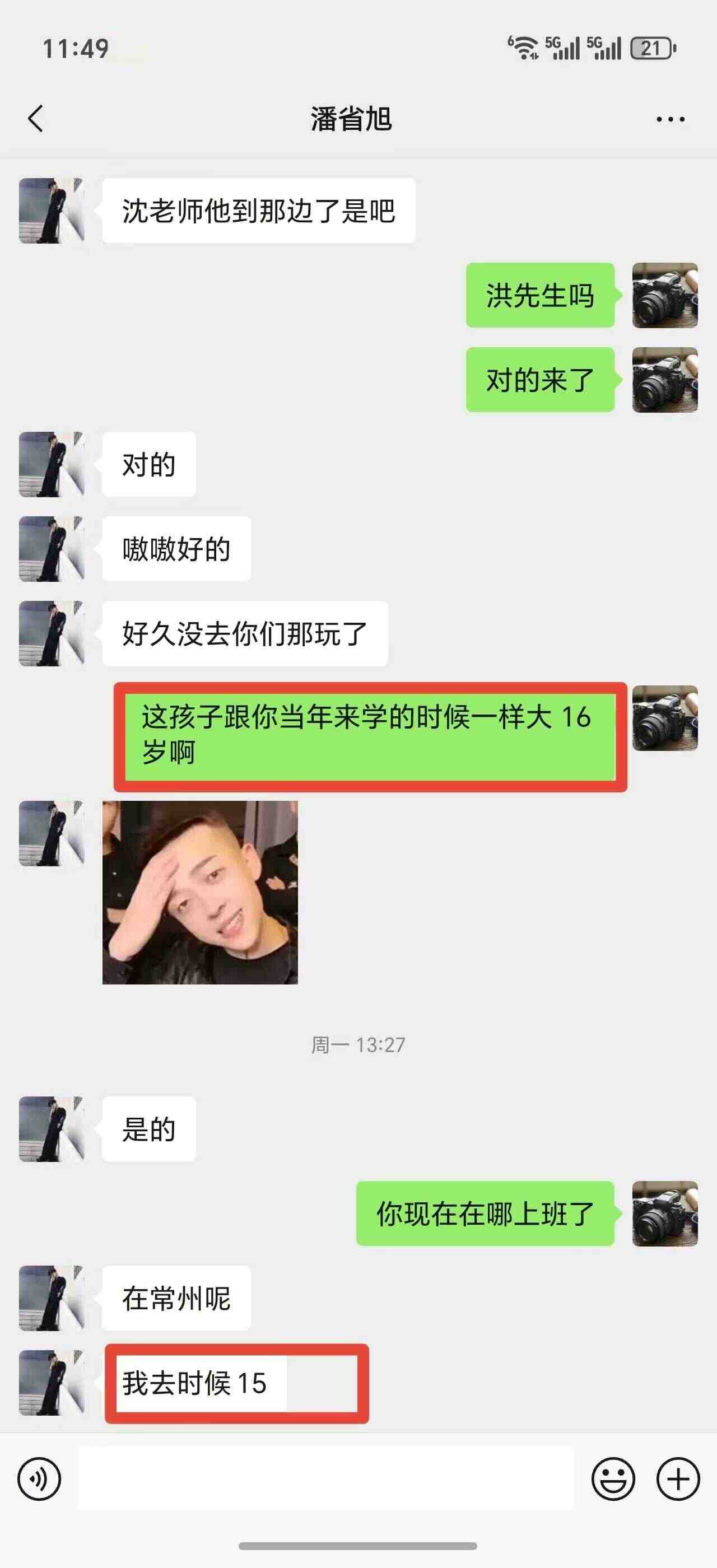Open the emoji sticker panel
This screenshot has width=717, height=1568.
coord(613,1478)
